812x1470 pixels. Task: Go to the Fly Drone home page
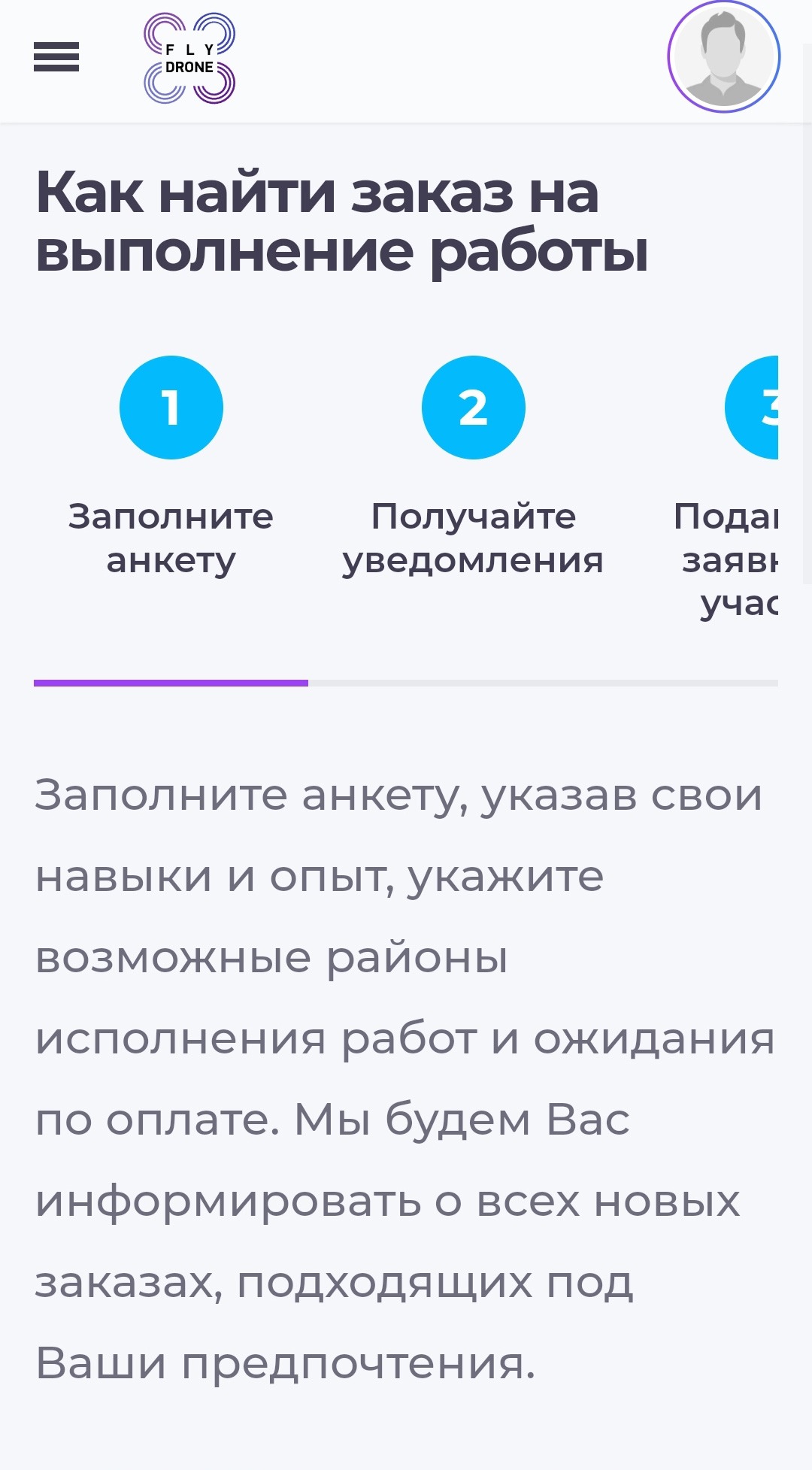click(x=189, y=59)
